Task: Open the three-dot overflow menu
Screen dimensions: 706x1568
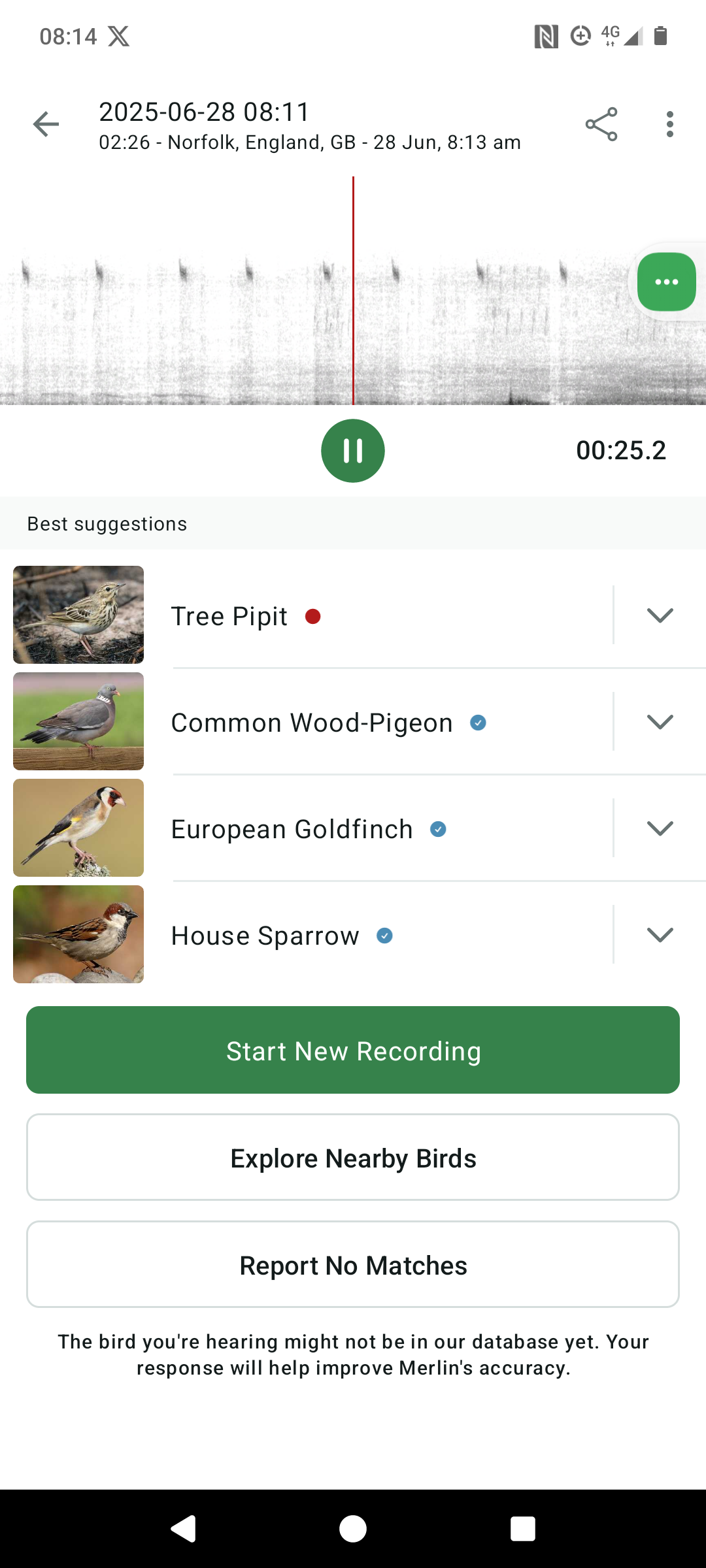Action: [669, 124]
